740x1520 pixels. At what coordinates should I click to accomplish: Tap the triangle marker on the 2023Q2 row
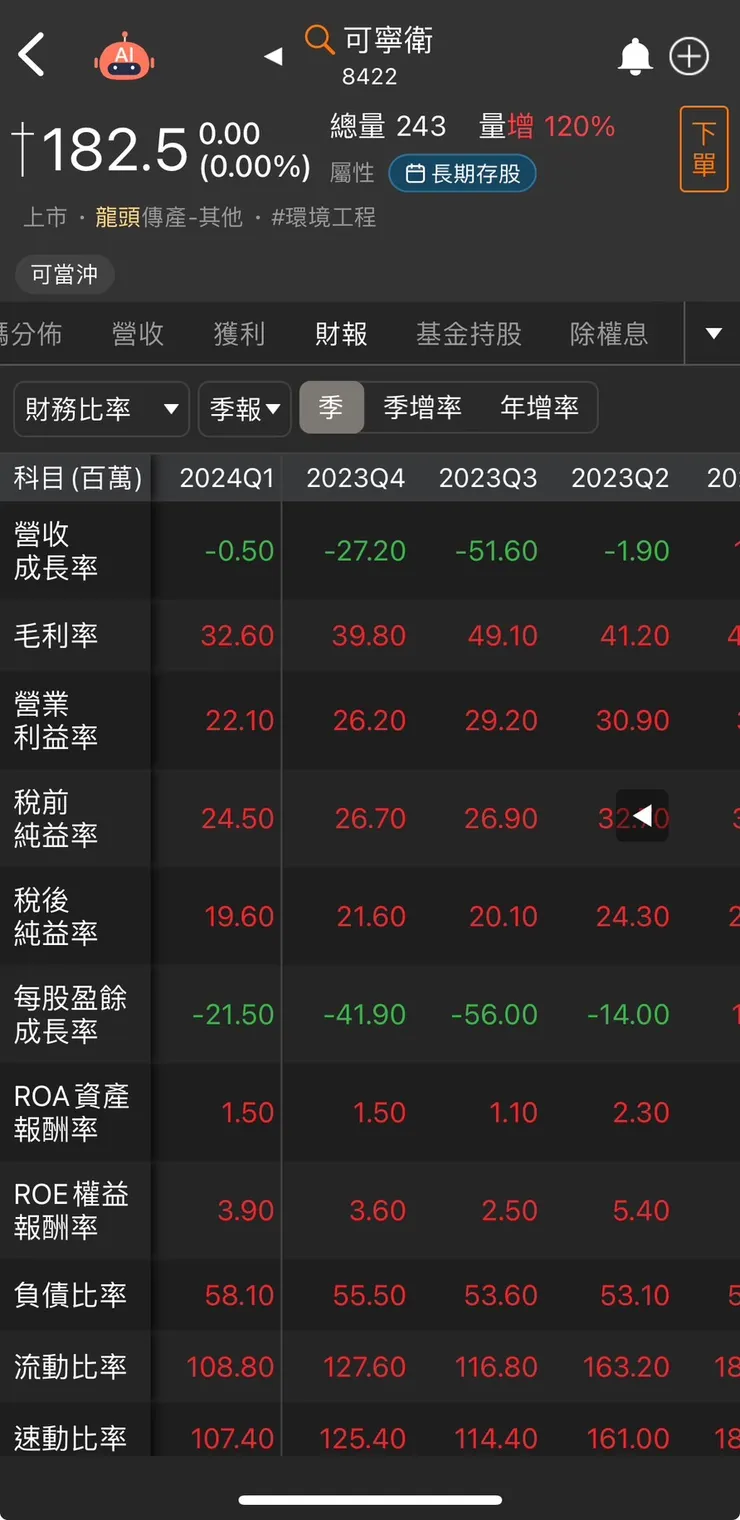click(642, 817)
